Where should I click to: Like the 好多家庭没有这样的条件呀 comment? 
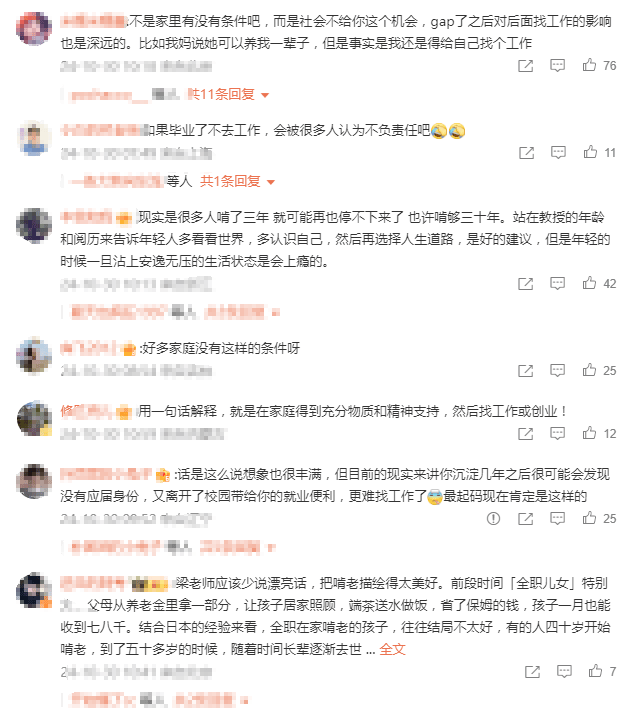(x=591, y=370)
